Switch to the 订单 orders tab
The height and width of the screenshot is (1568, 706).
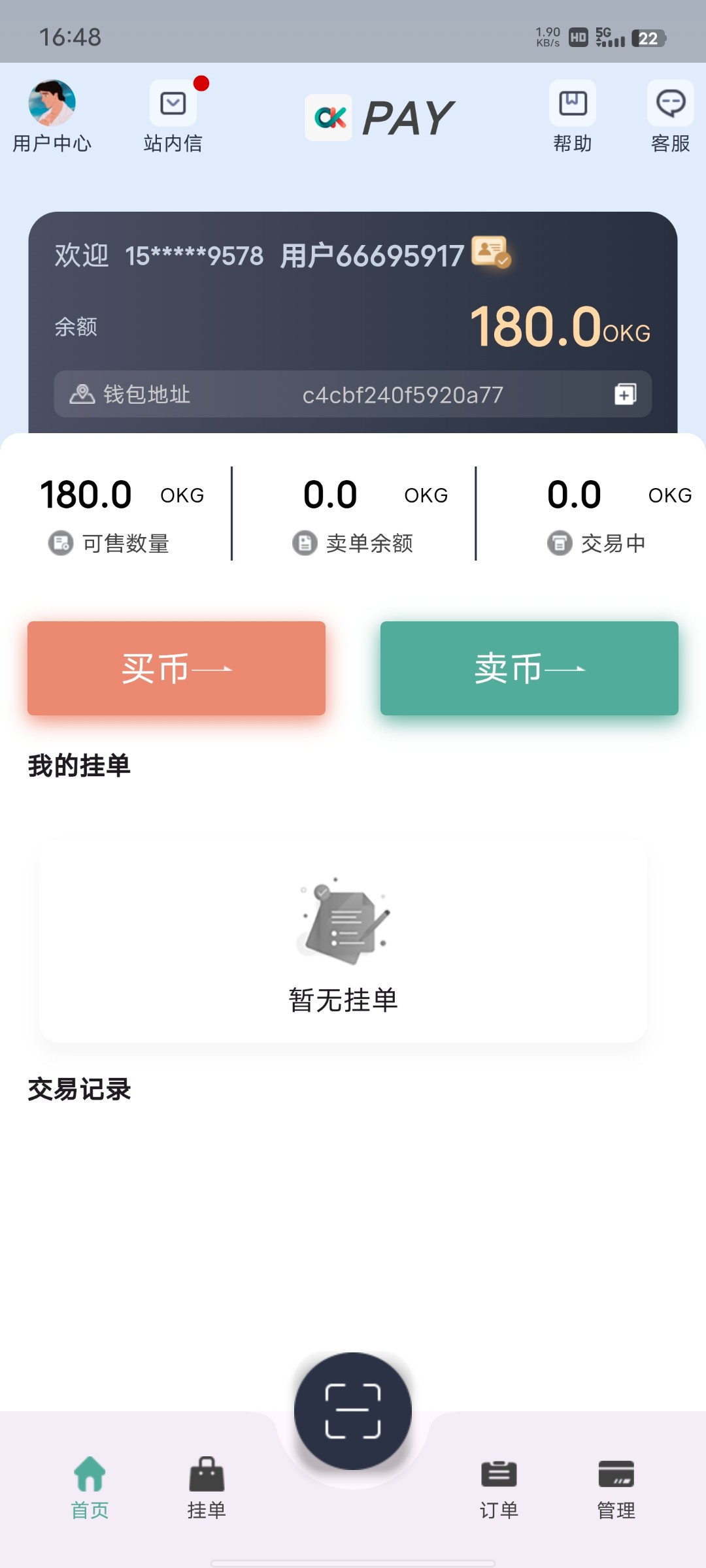pyautogui.click(x=499, y=1488)
